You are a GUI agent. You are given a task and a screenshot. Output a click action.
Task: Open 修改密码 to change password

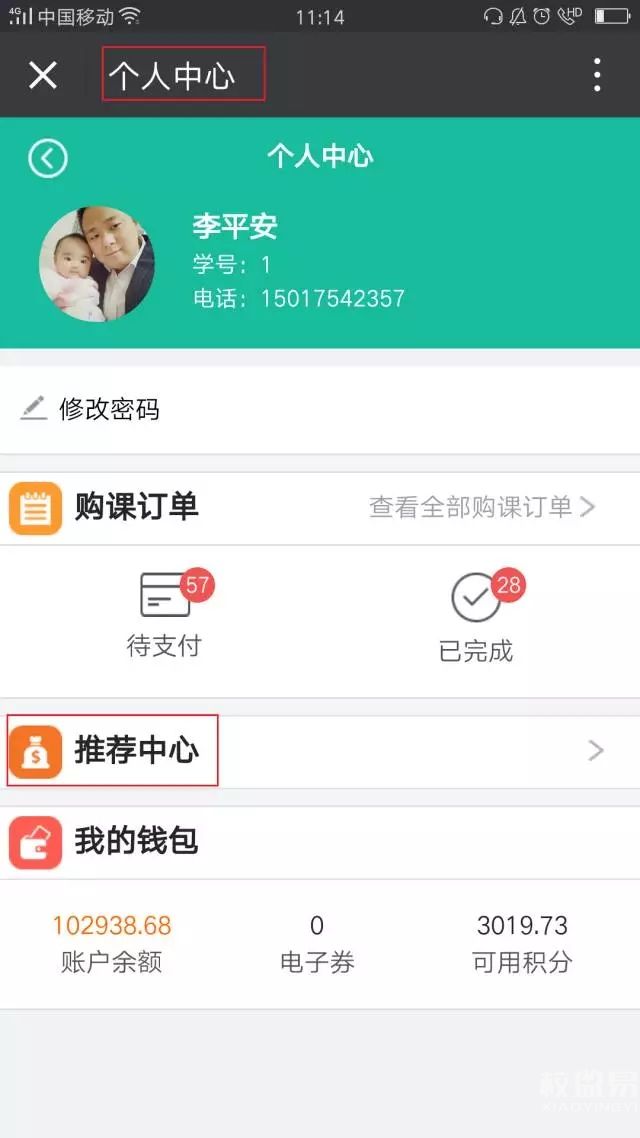point(109,409)
